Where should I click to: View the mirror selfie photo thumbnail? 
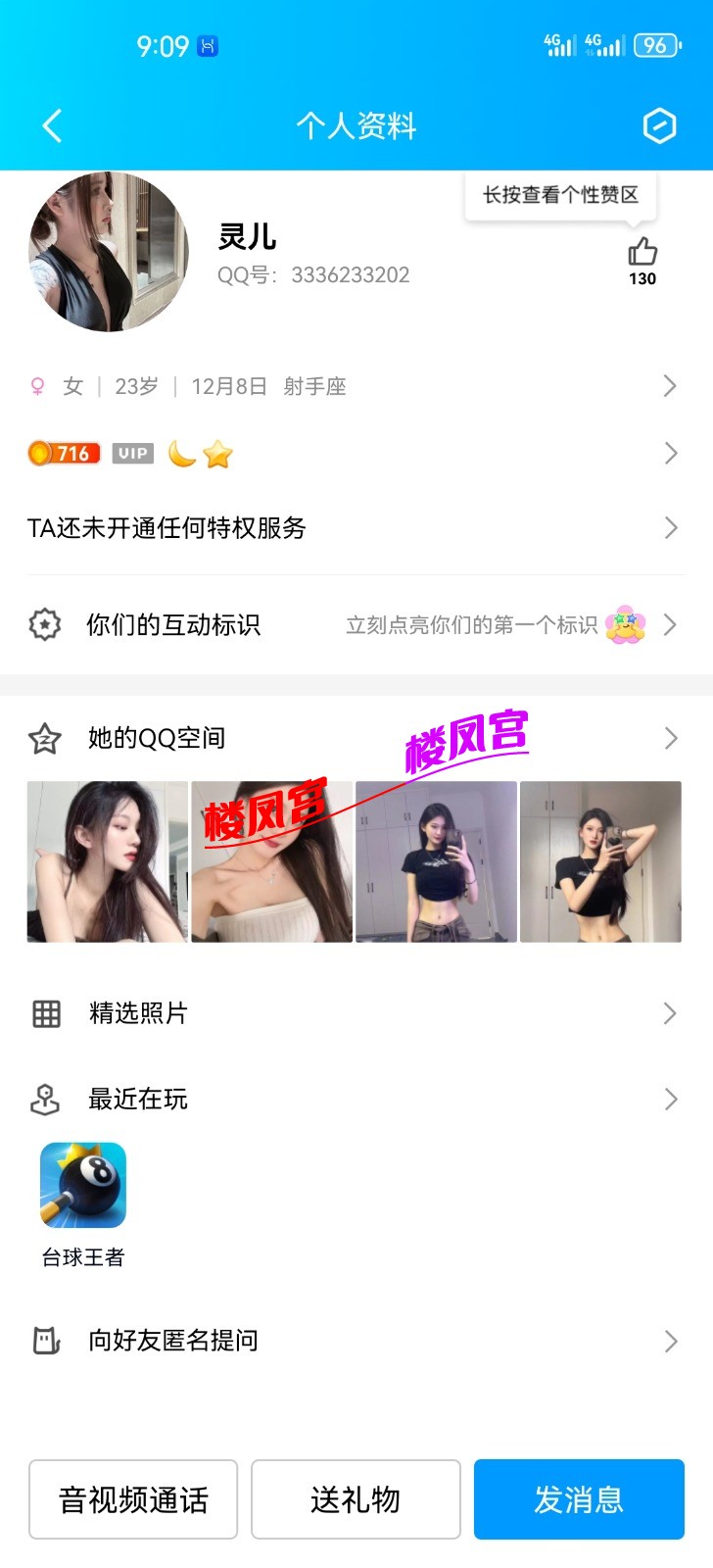coord(435,860)
